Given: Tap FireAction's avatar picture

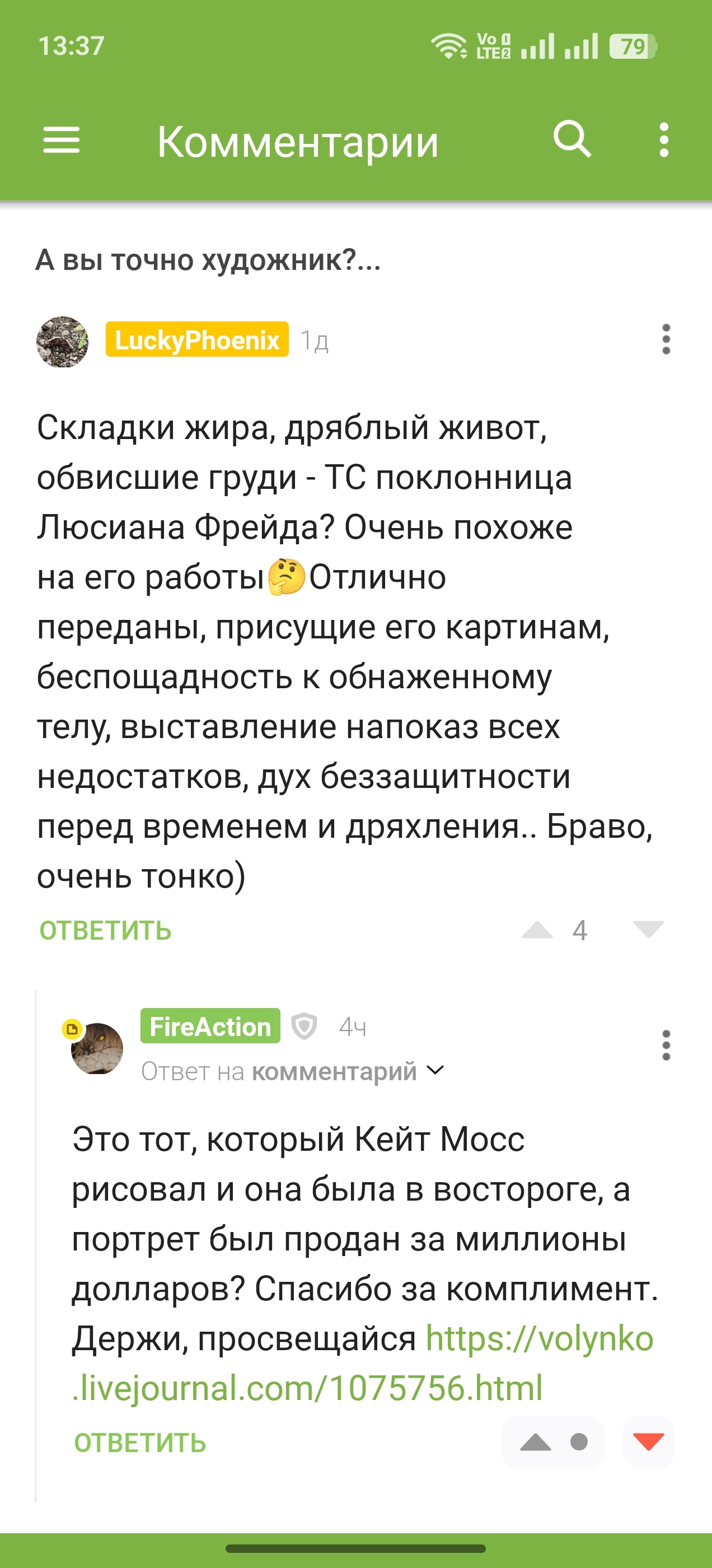Looking at the screenshot, I should pyautogui.click(x=97, y=1048).
